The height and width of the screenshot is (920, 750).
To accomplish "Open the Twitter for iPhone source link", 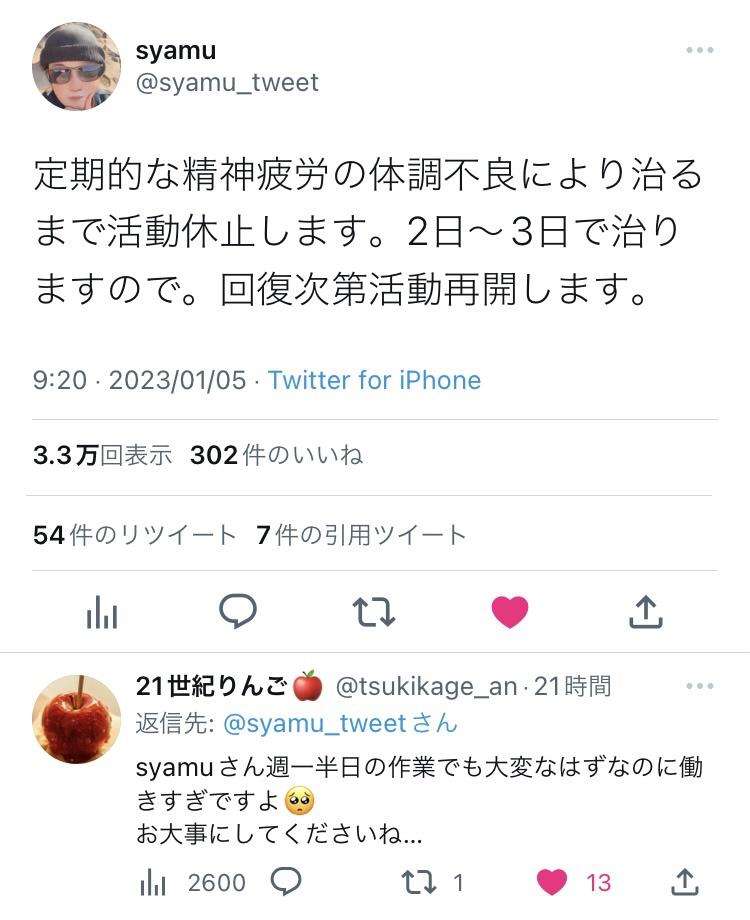I will tap(374, 380).
